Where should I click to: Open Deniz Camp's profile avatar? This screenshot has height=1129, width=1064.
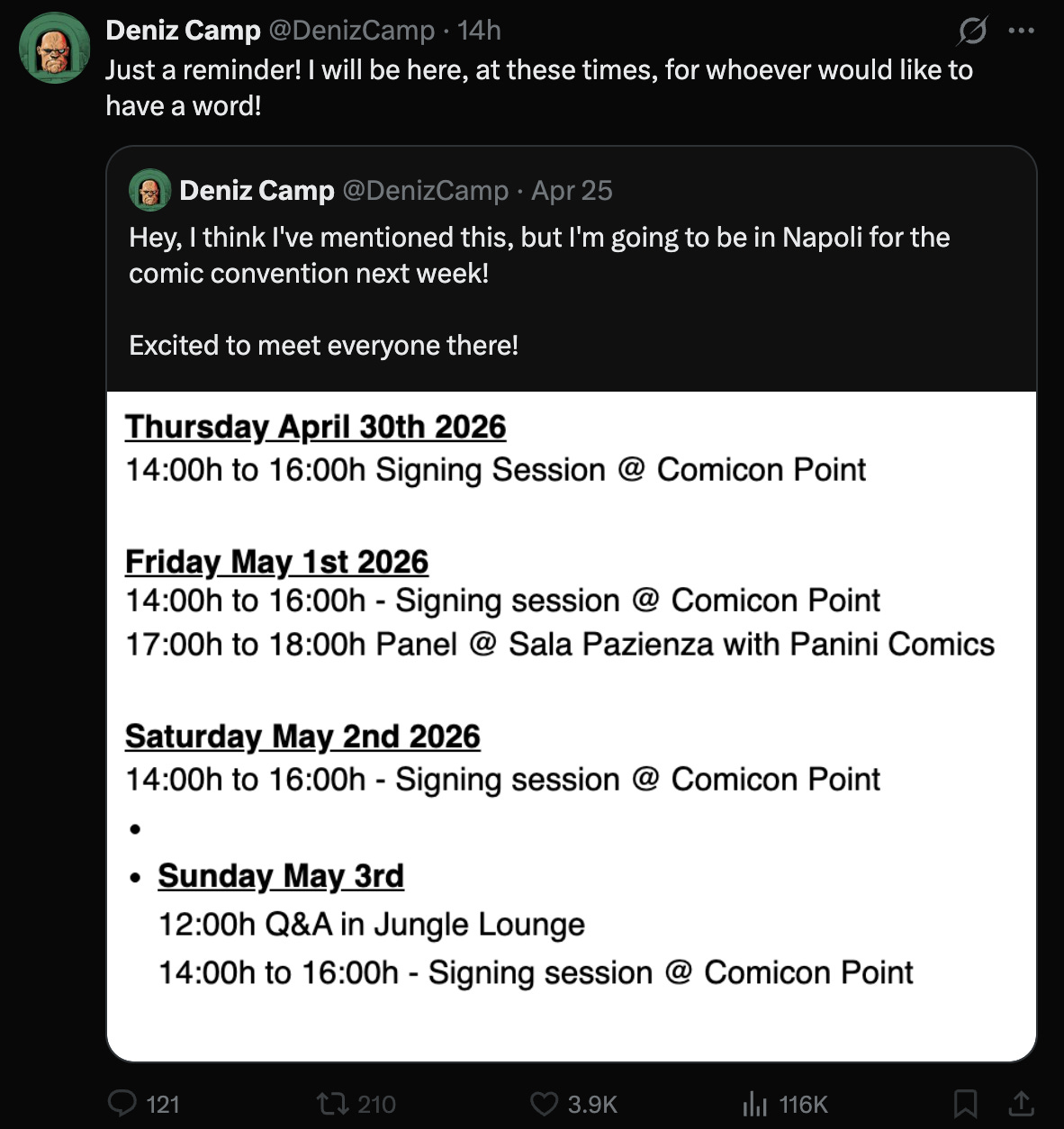pyautogui.click(x=55, y=49)
